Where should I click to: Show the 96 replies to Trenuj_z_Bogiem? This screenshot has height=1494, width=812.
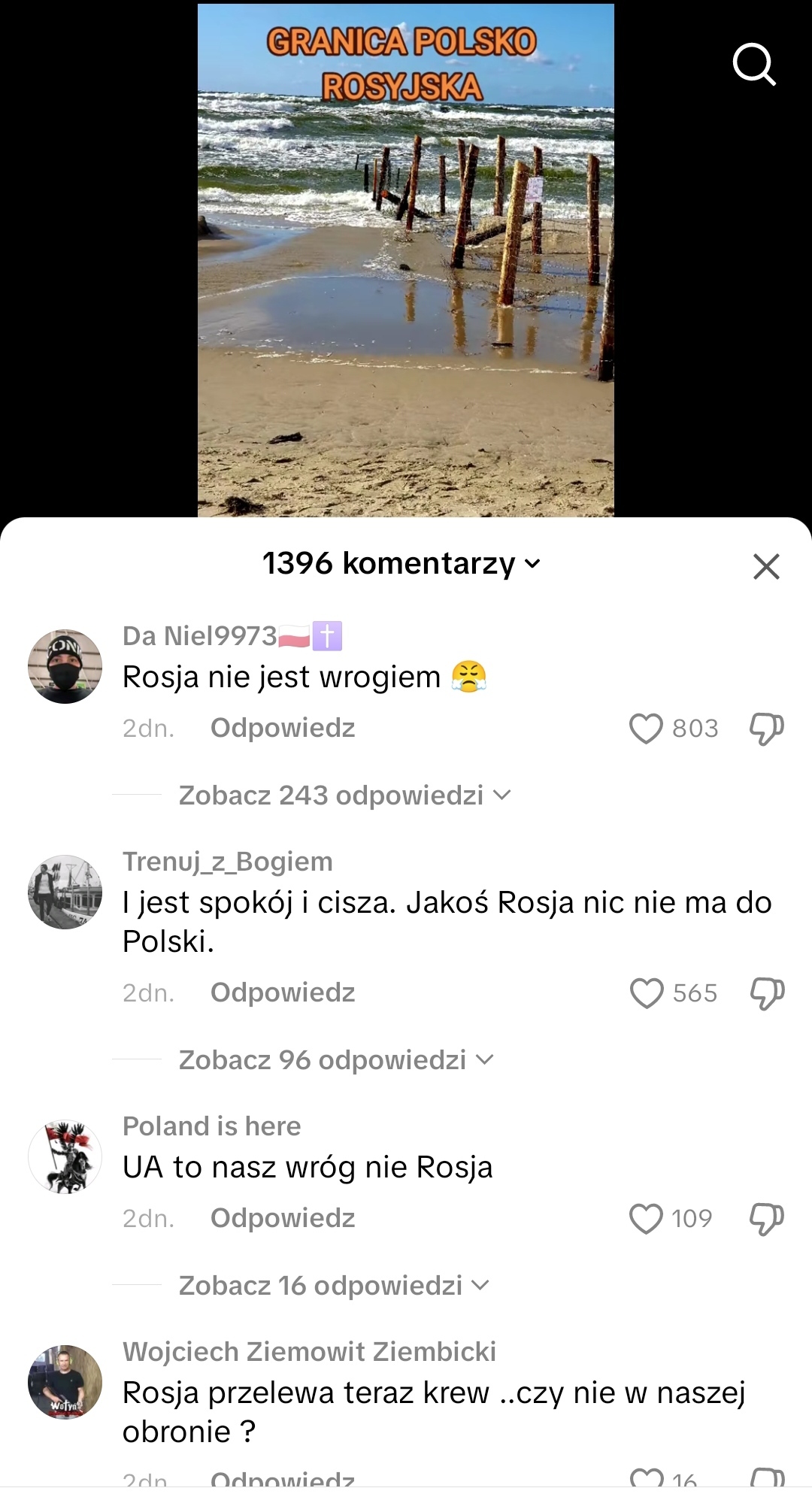click(x=335, y=1060)
